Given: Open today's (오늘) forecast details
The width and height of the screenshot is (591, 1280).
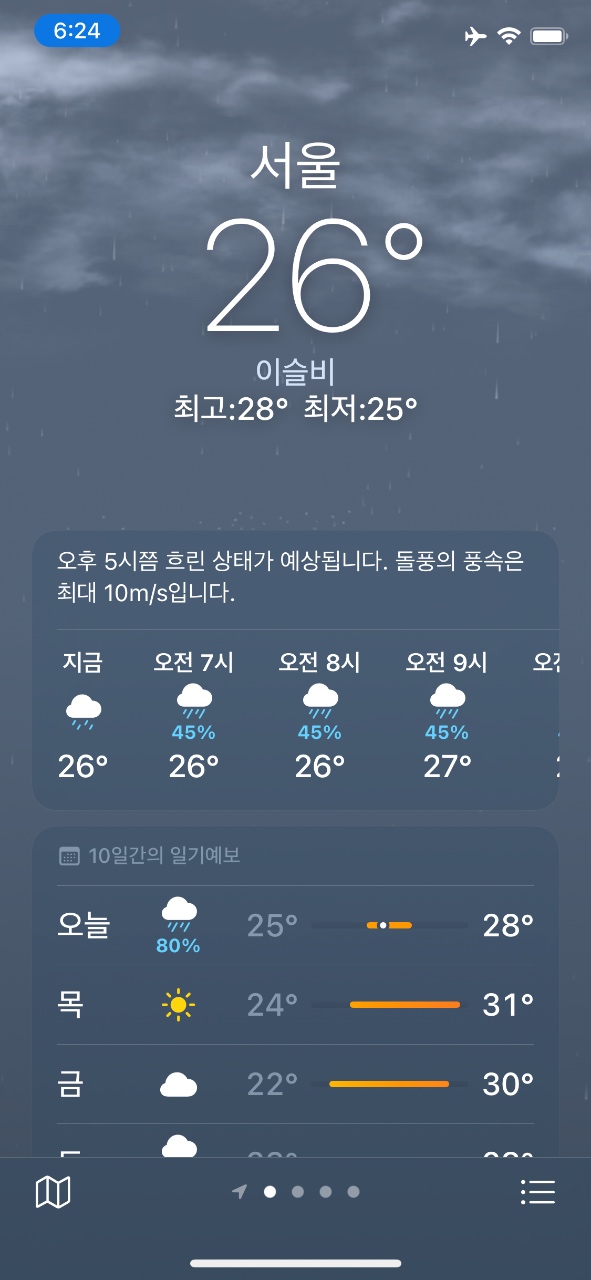Looking at the screenshot, I should click(x=296, y=925).
